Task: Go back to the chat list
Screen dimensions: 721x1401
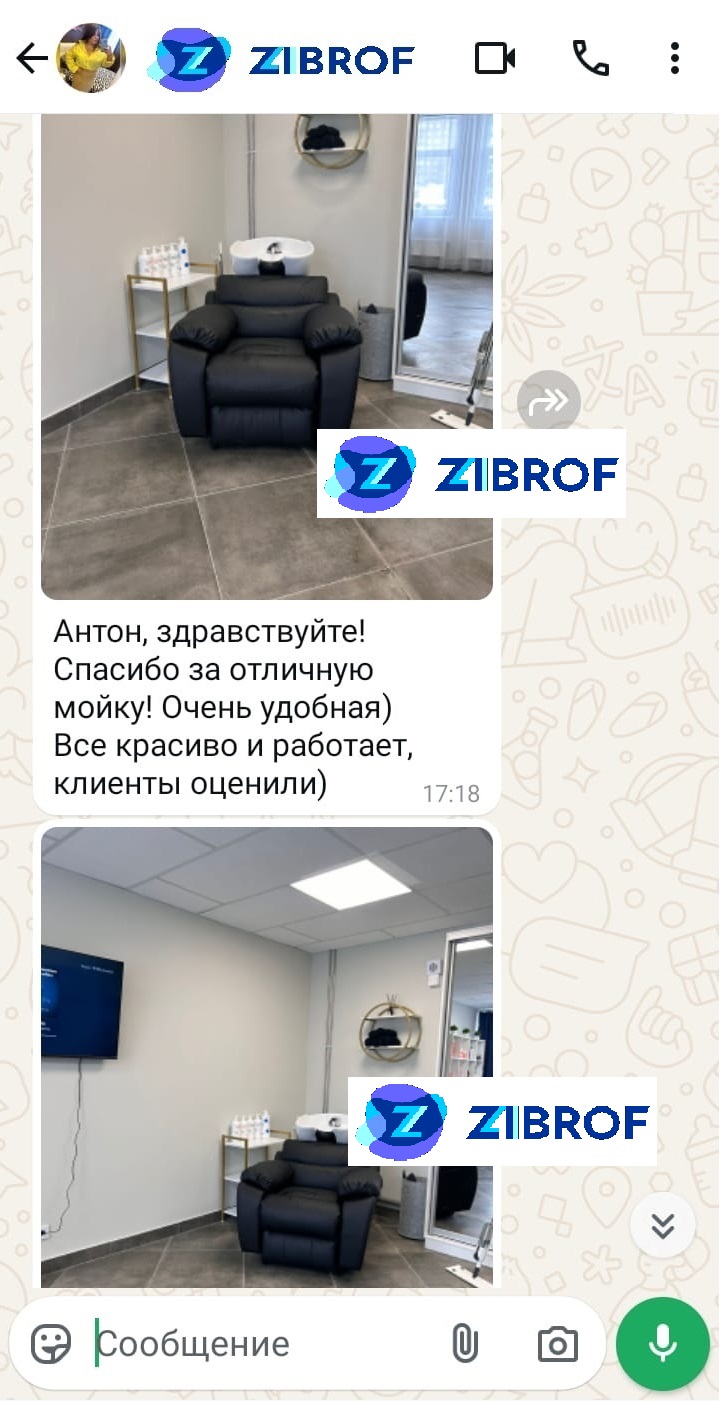Action: [x=31, y=59]
